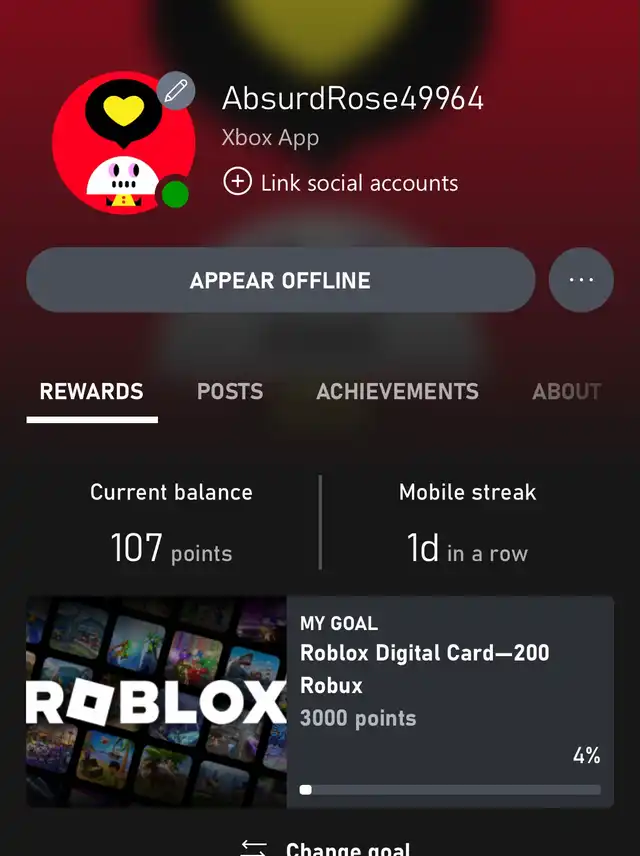Switch to the Achievements tab

(x=397, y=392)
